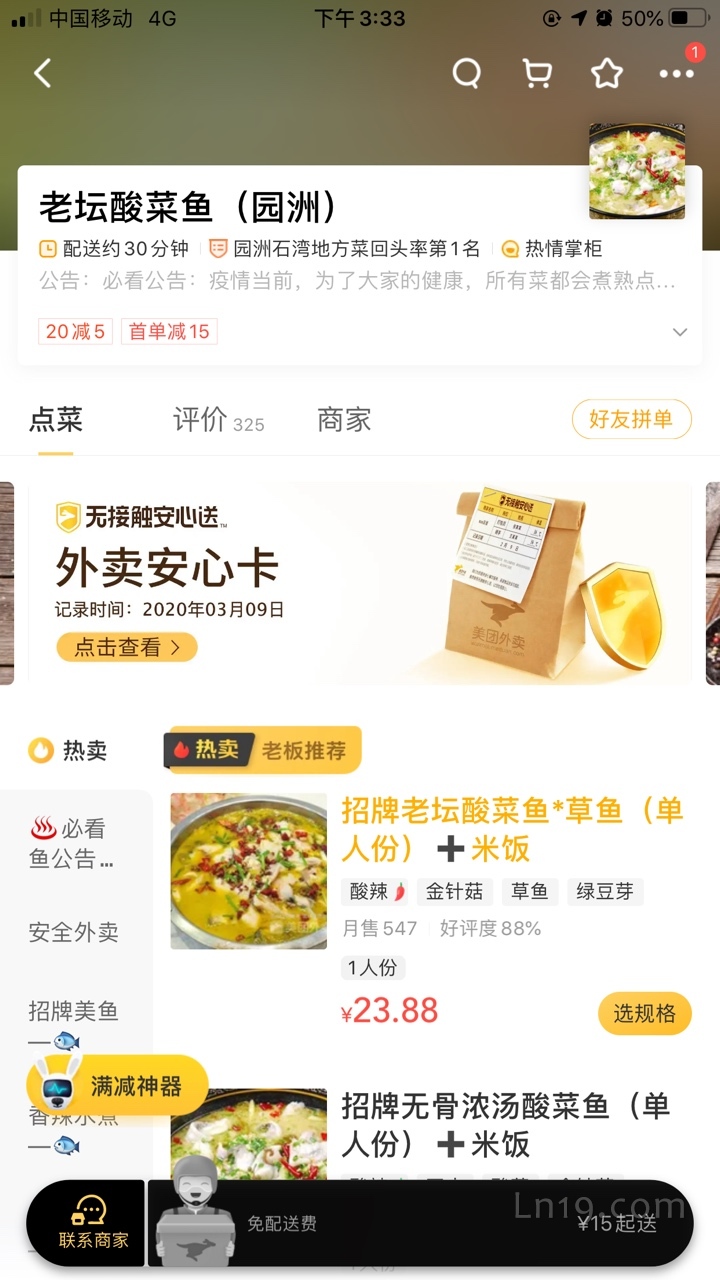Search within this restaurant

click(x=466, y=73)
